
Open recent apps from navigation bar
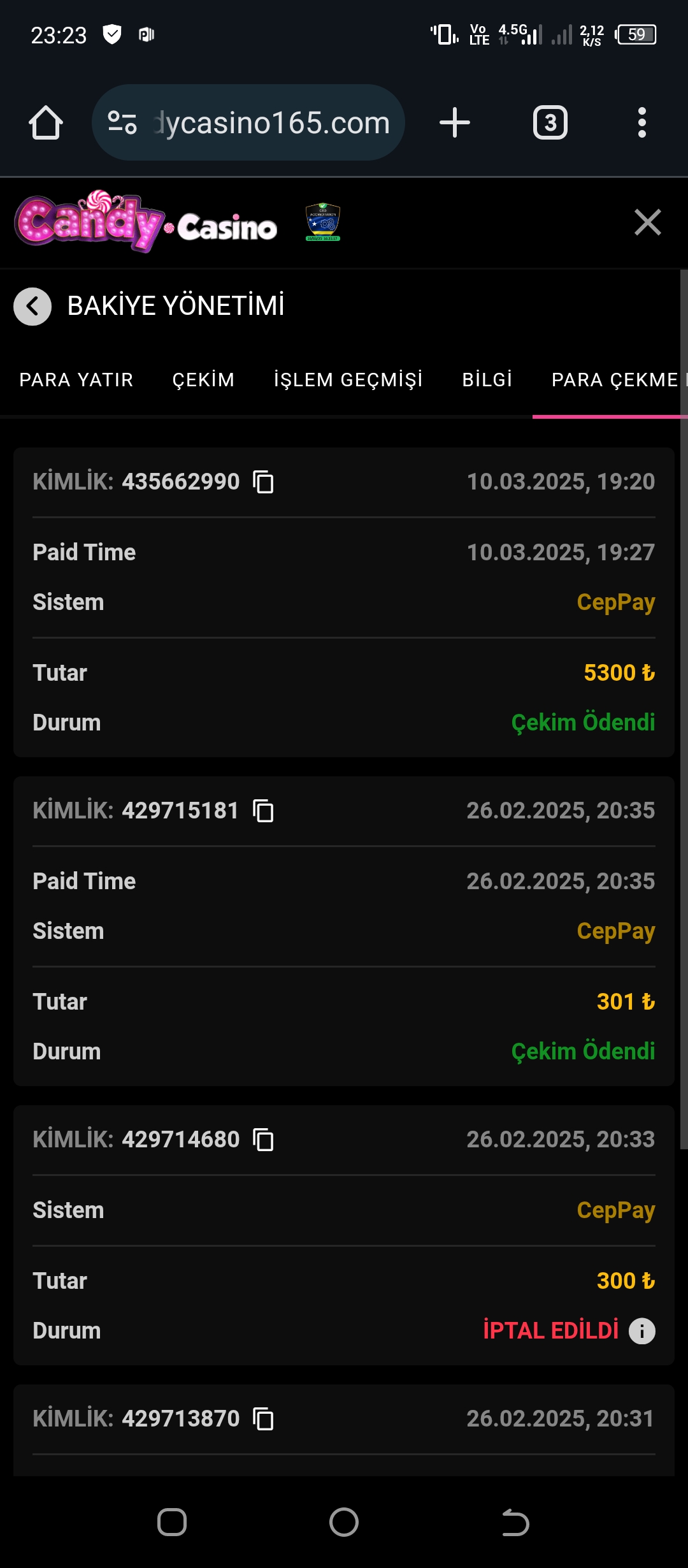pyautogui.click(x=172, y=1523)
